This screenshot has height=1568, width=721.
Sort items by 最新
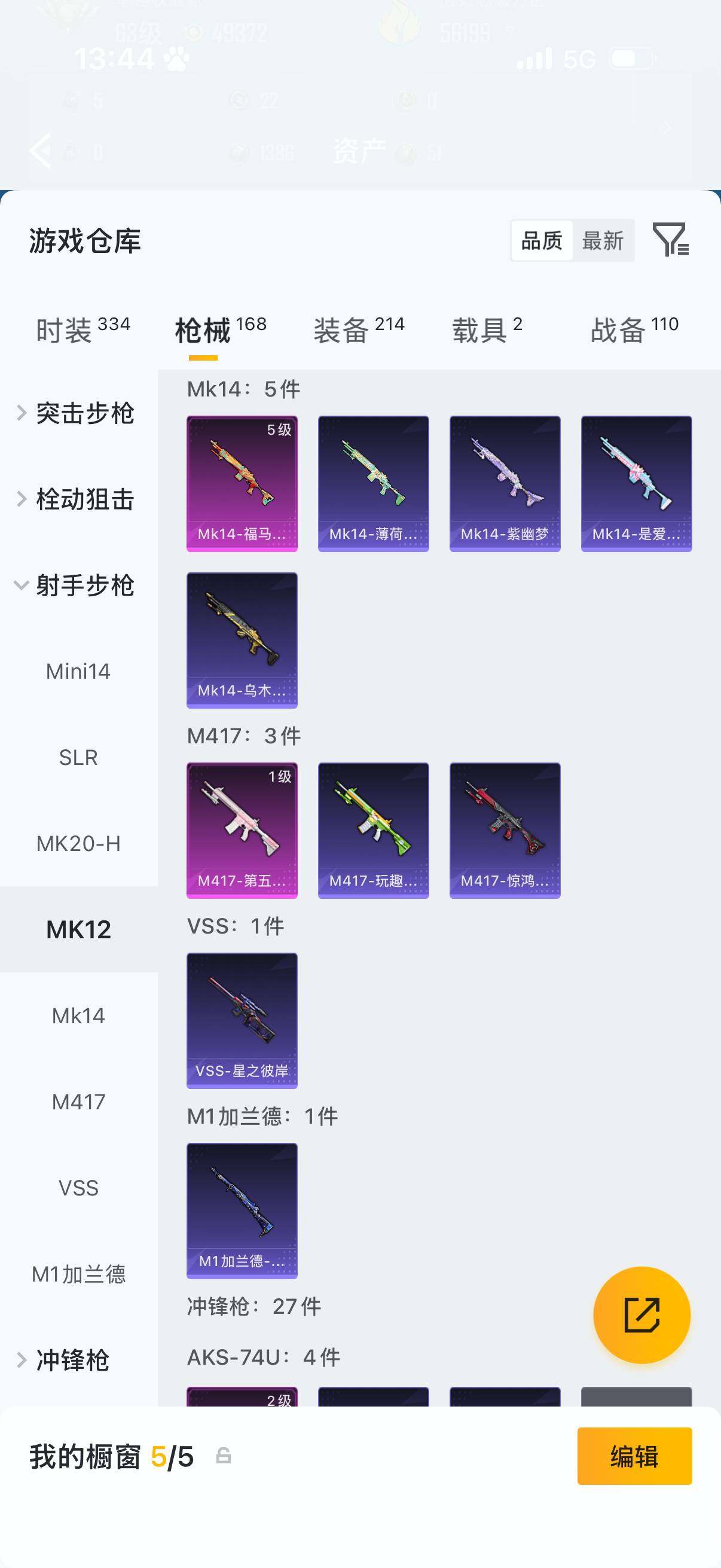(604, 241)
